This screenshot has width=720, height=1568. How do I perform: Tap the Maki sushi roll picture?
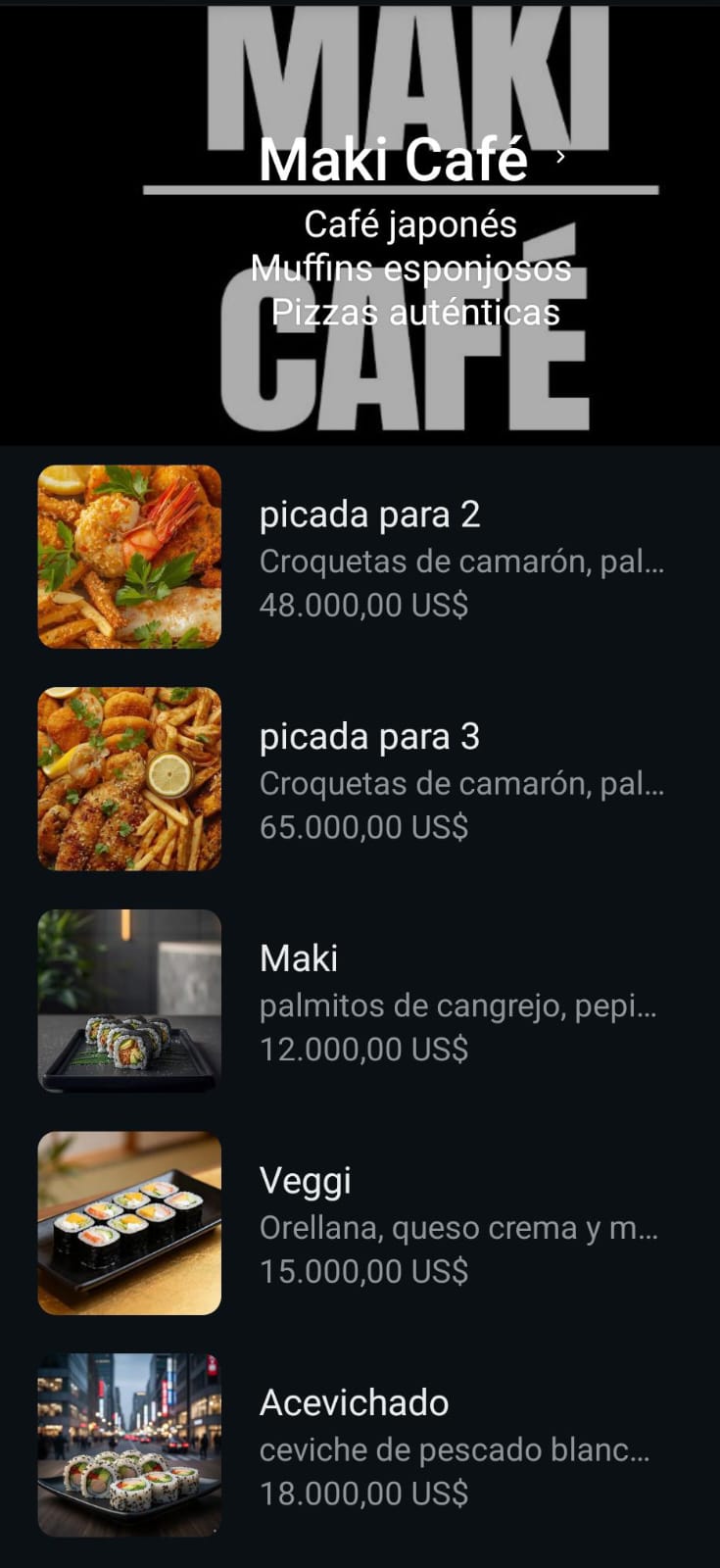point(128,1001)
